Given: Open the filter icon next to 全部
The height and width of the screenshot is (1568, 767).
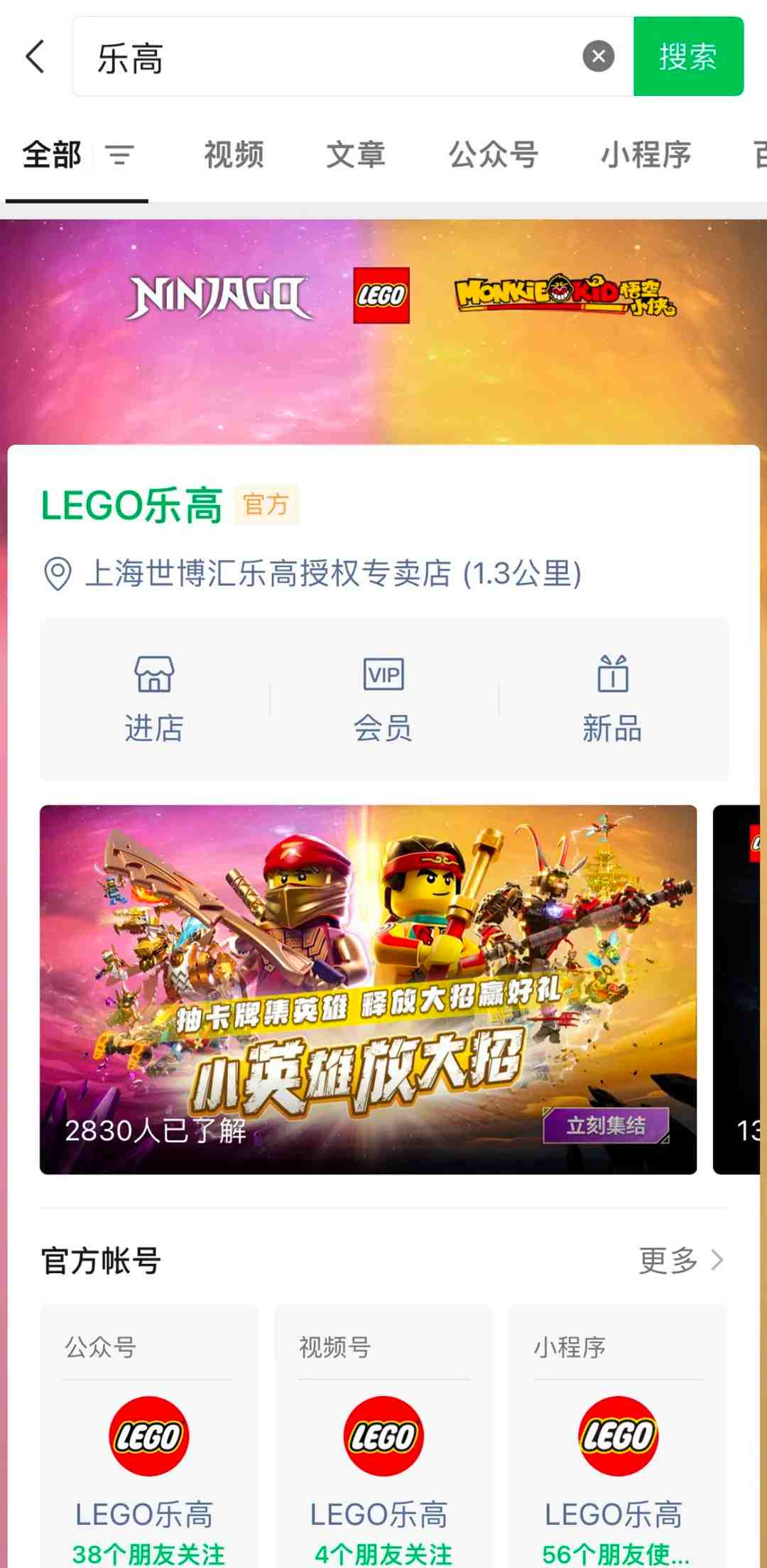Looking at the screenshot, I should (x=119, y=155).
